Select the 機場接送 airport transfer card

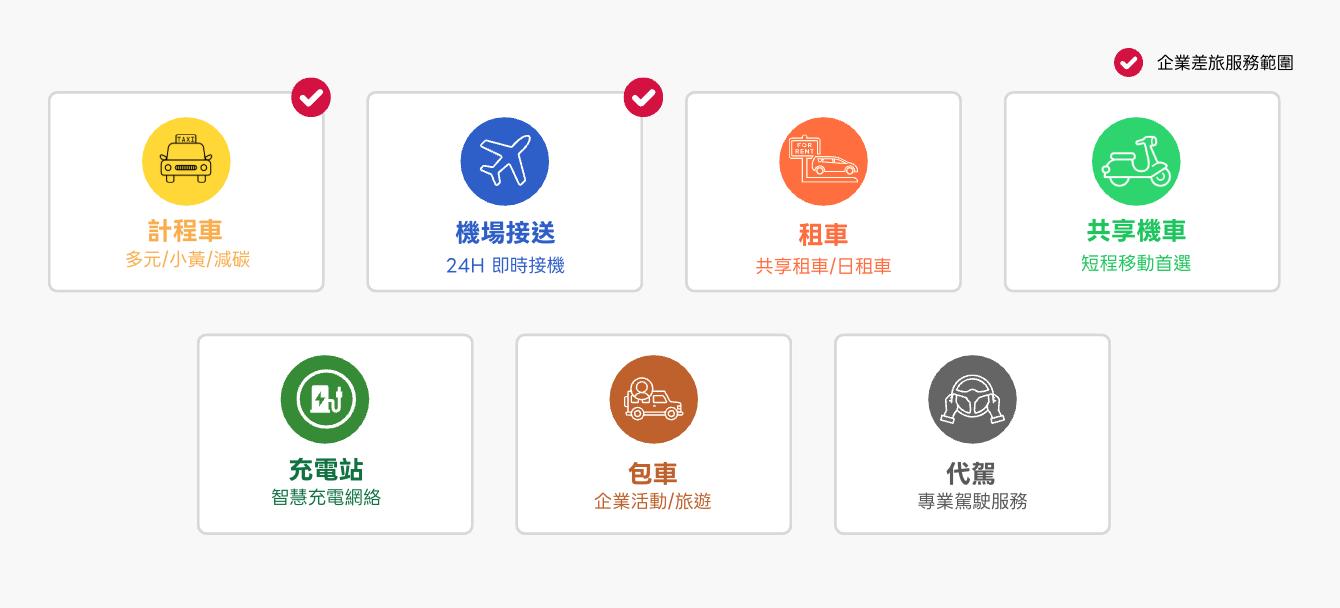(x=504, y=192)
